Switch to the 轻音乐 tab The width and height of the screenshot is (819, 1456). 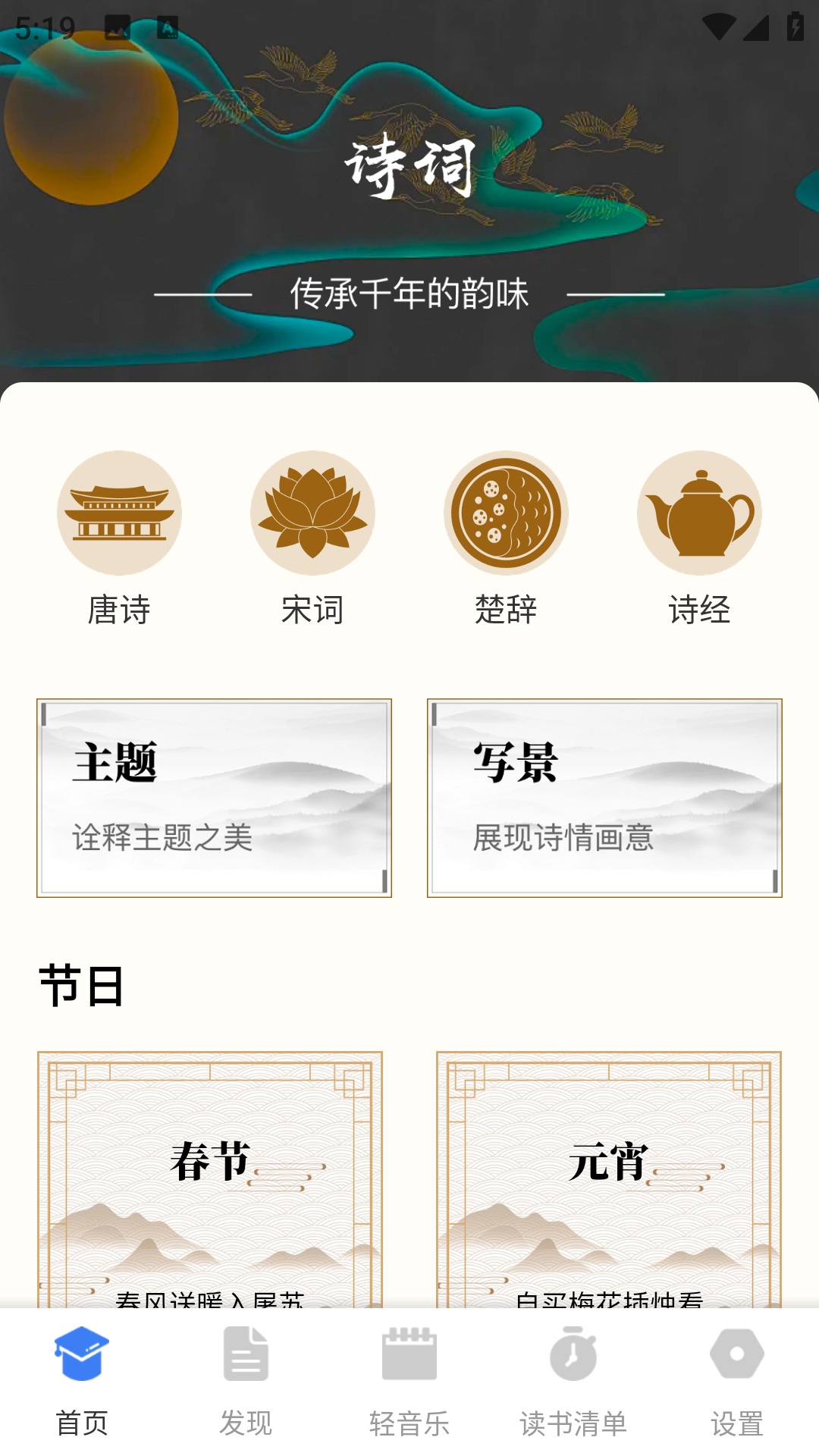click(409, 1382)
